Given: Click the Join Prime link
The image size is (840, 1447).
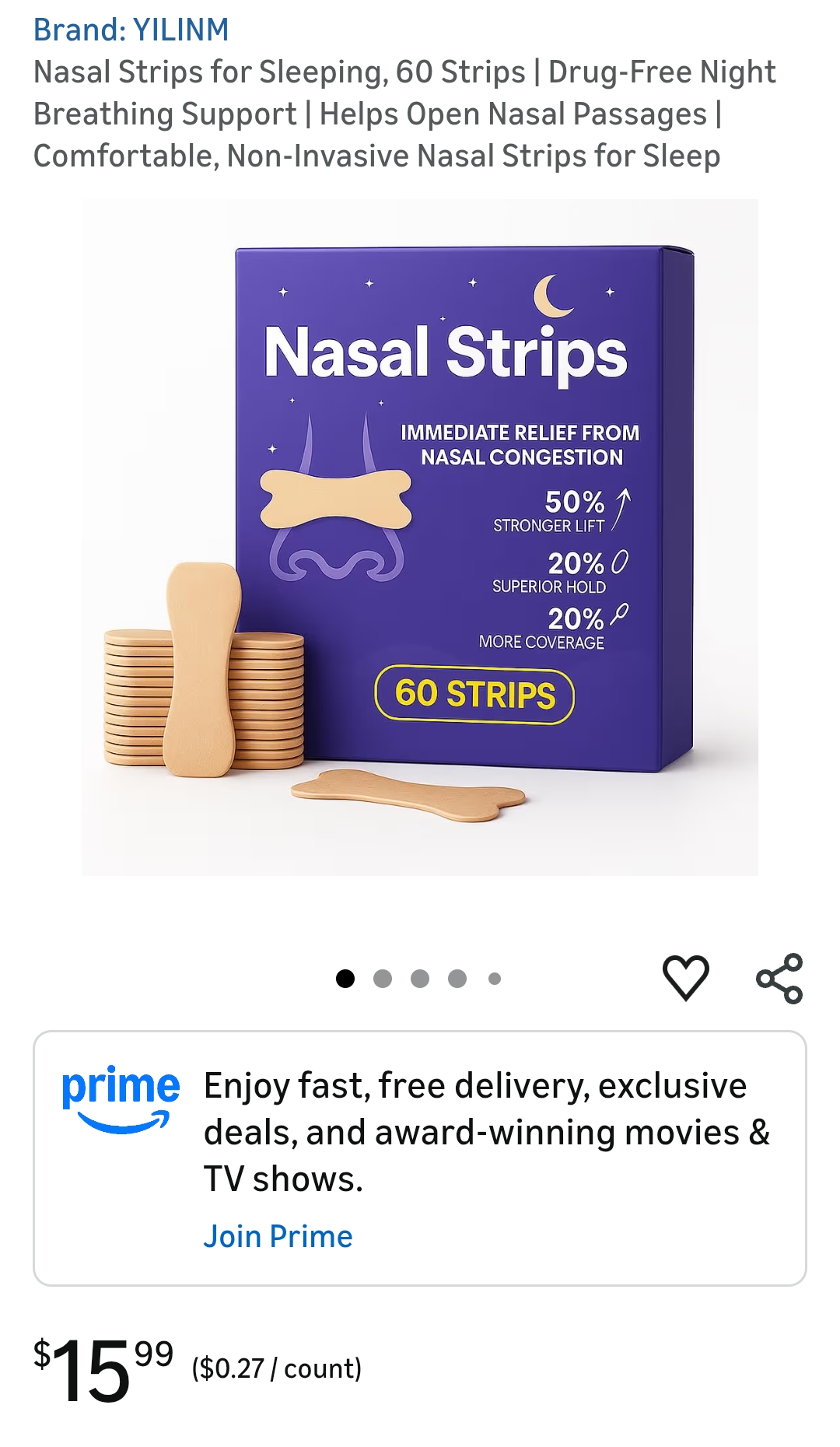Looking at the screenshot, I should coord(278,1235).
